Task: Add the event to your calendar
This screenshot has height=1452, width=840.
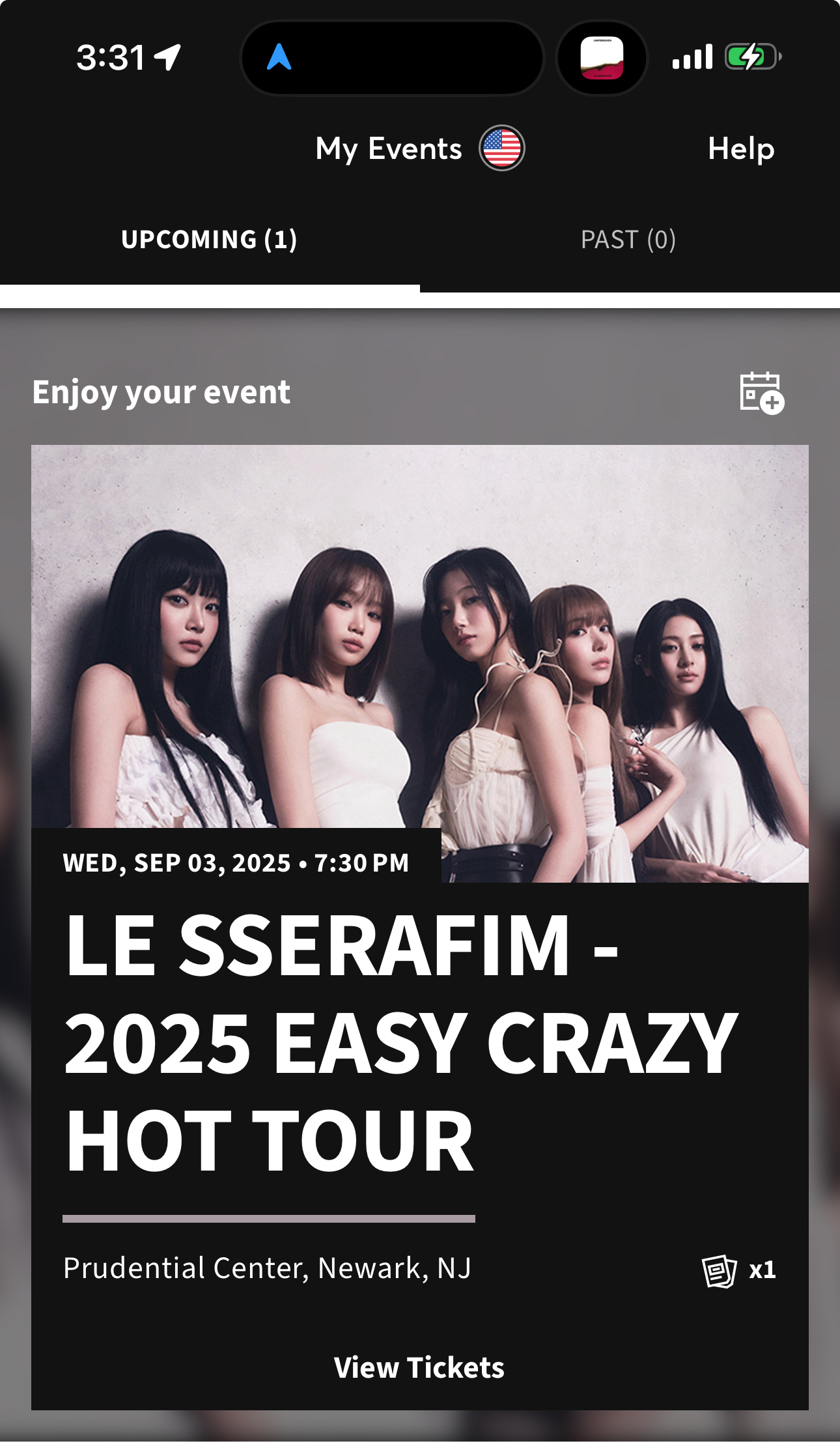Action: pos(761,393)
